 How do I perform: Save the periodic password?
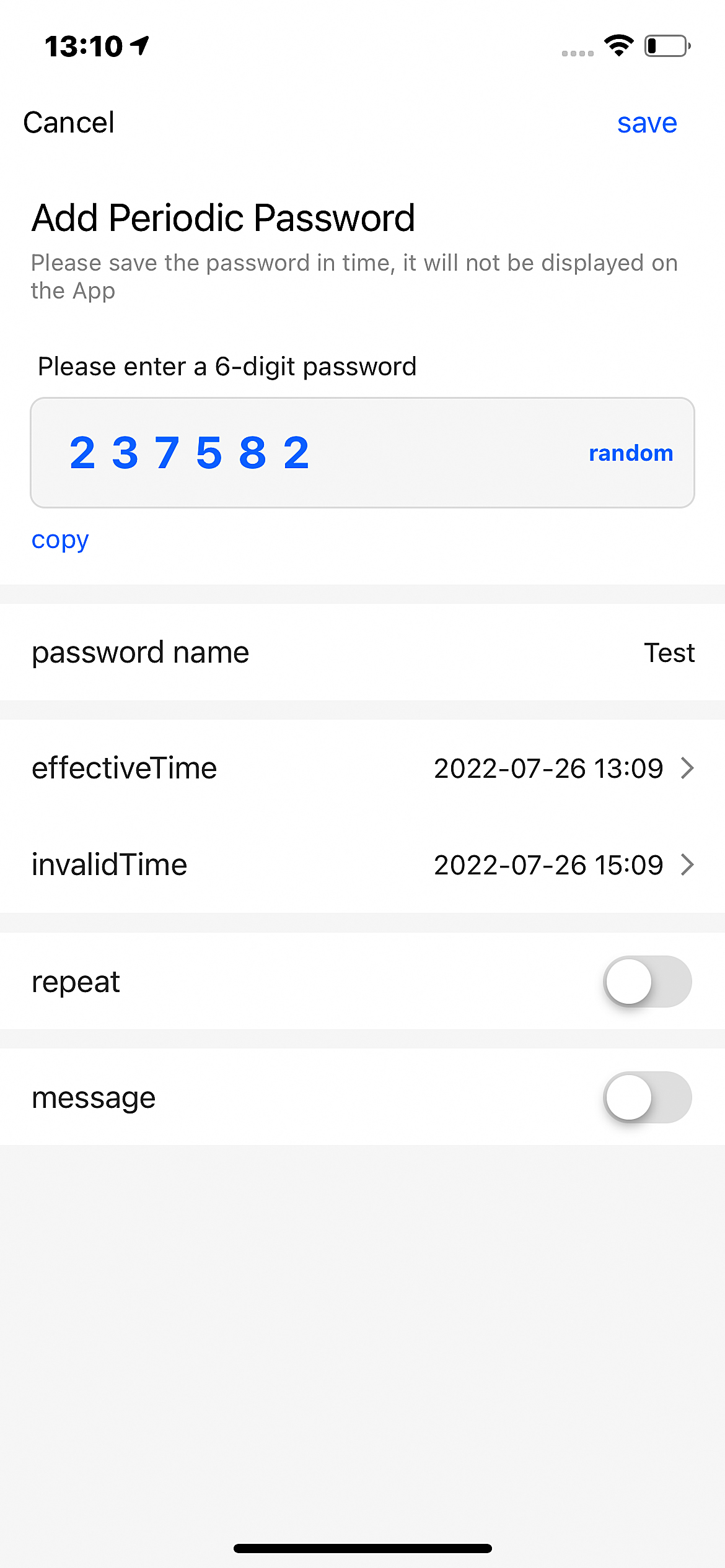coord(646,123)
